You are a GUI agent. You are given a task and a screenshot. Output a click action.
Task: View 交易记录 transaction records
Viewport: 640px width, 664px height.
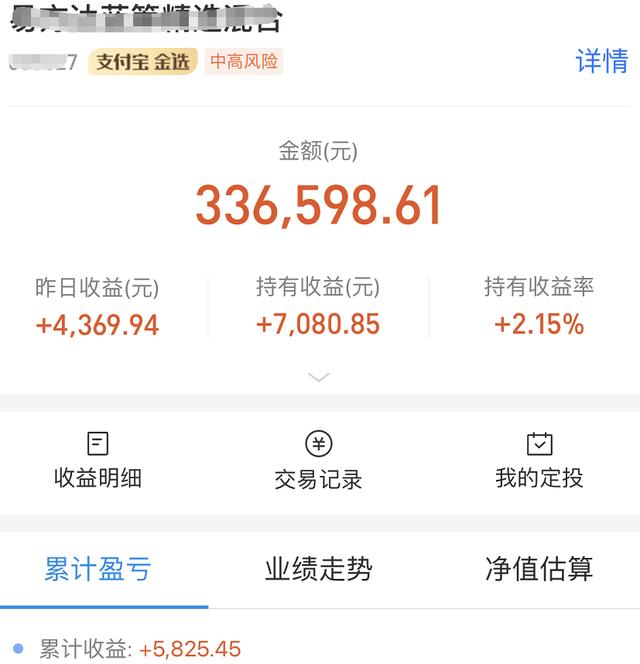pyautogui.click(x=318, y=461)
